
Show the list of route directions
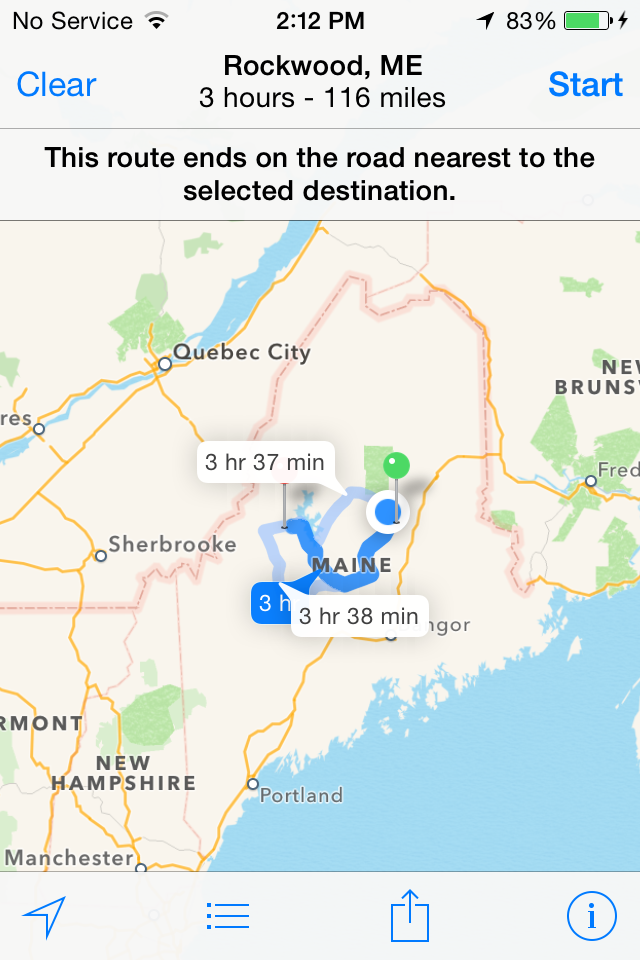228,915
